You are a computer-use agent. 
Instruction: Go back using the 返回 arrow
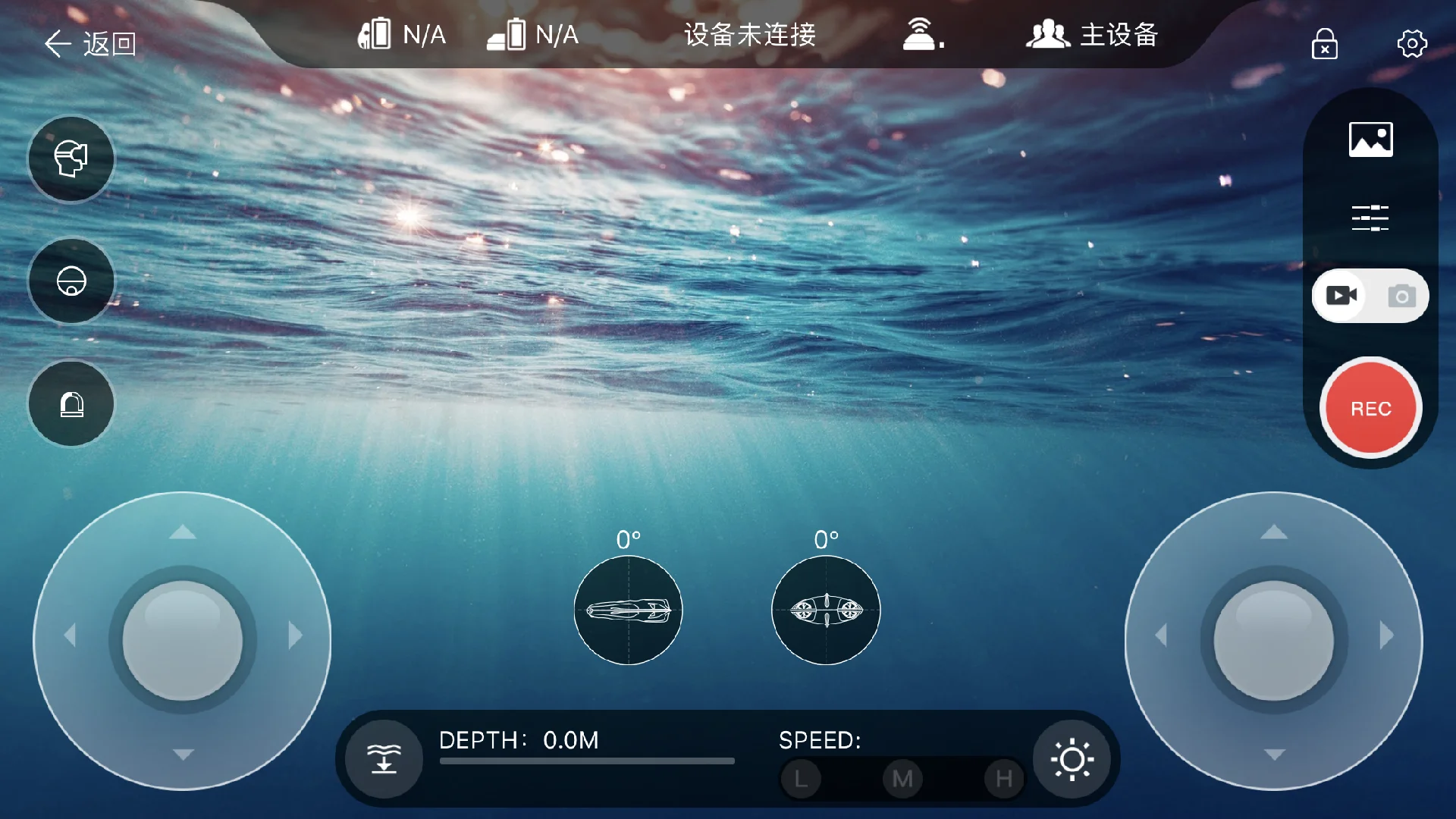tap(89, 44)
